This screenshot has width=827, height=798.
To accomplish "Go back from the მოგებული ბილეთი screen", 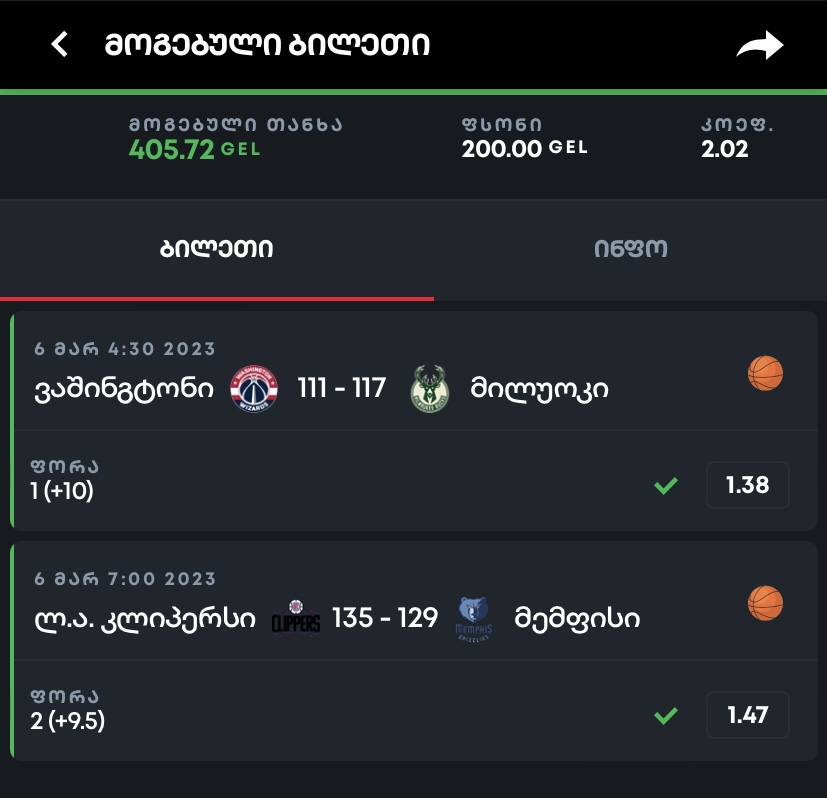I will tap(60, 45).
